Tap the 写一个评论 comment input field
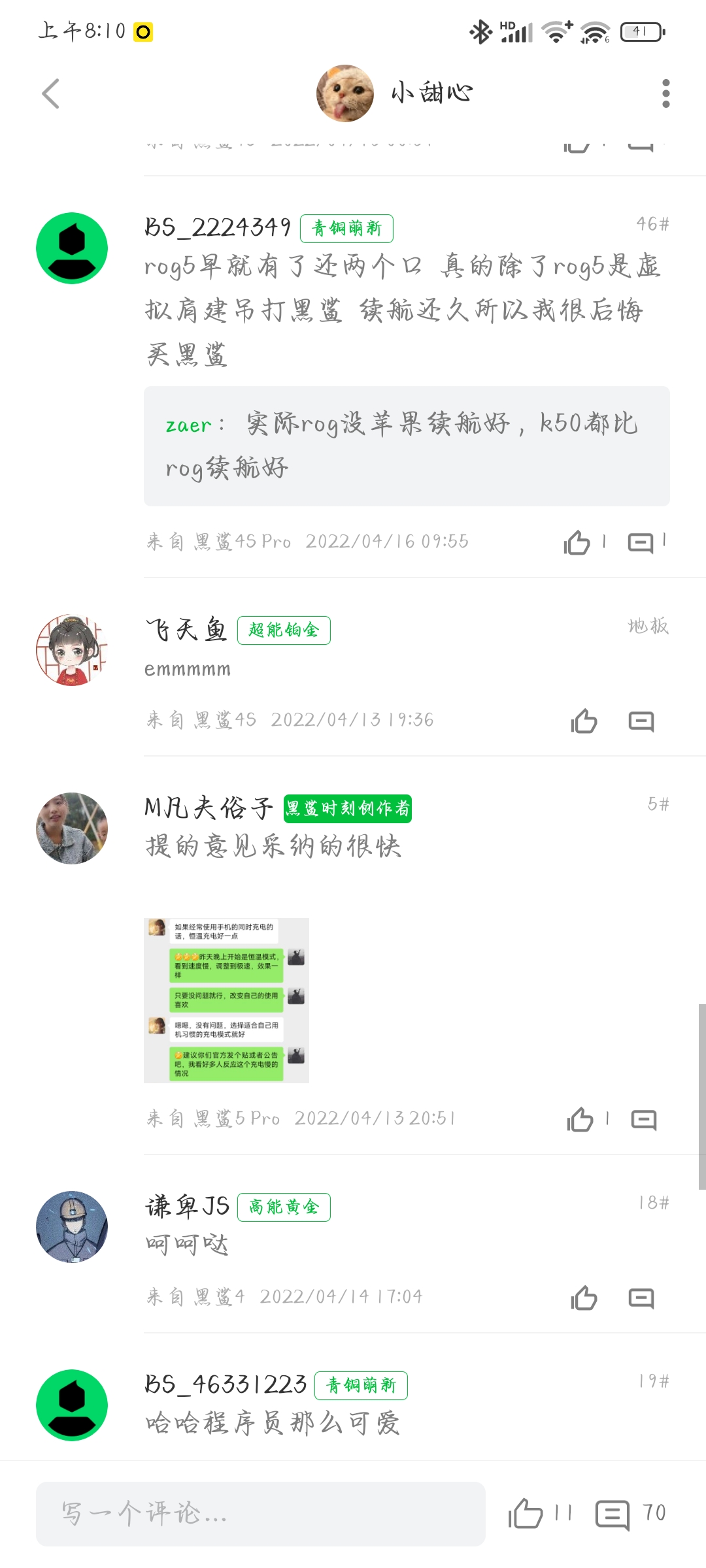The height and width of the screenshot is (1568, 706). [260, 1514]
